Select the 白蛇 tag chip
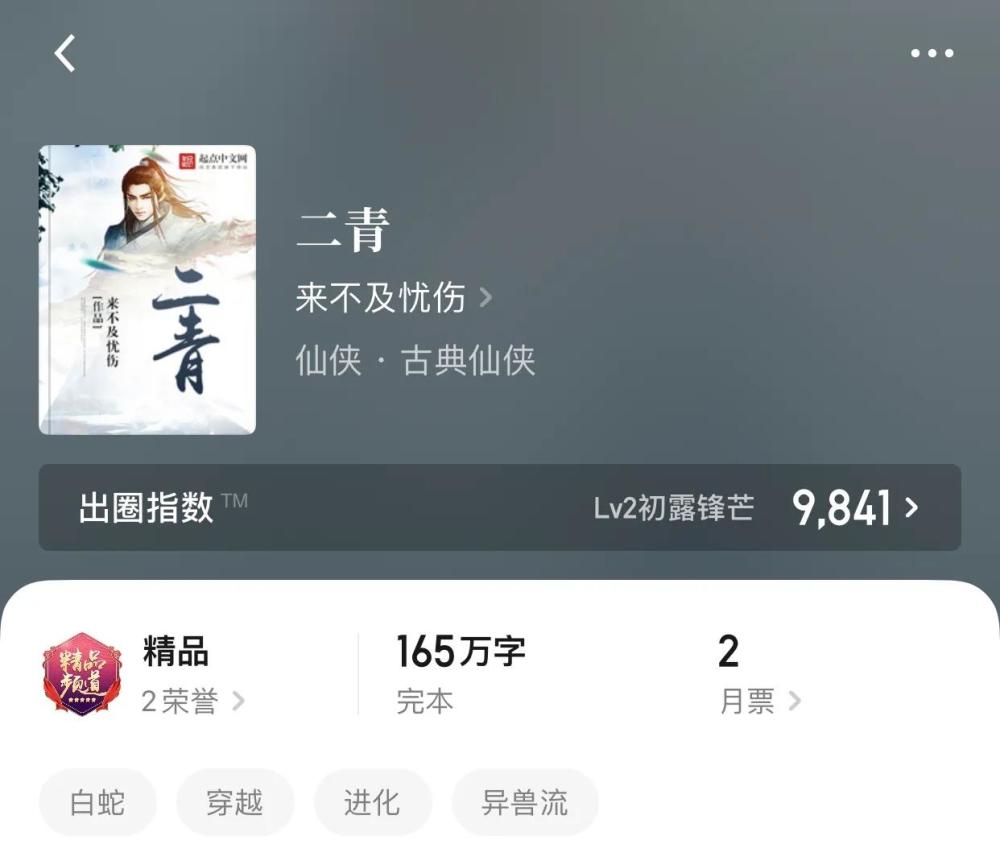Image resolution: width=1000 pixels, height=865 pixels. coord(98,802)
